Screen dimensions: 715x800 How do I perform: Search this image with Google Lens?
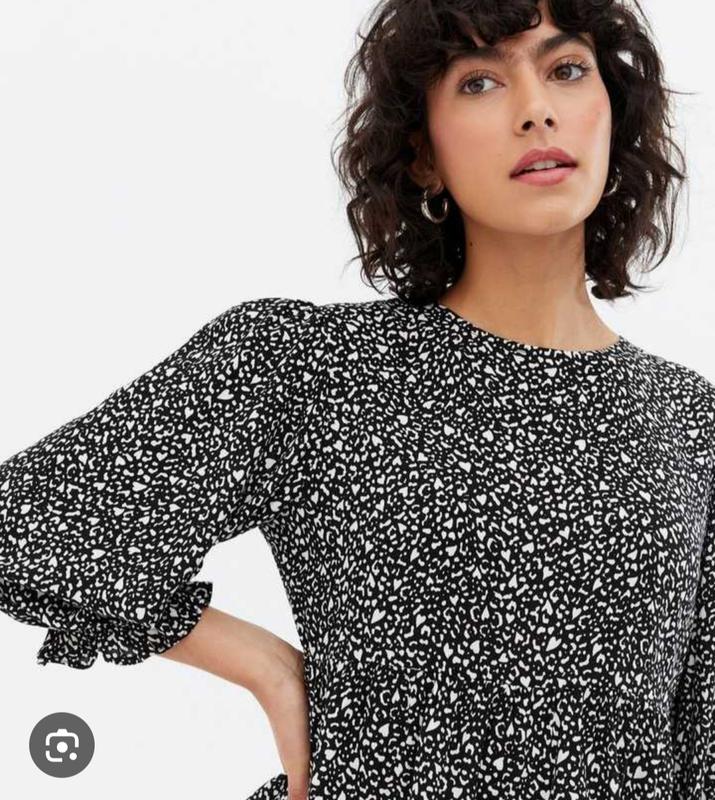(61, 744)
